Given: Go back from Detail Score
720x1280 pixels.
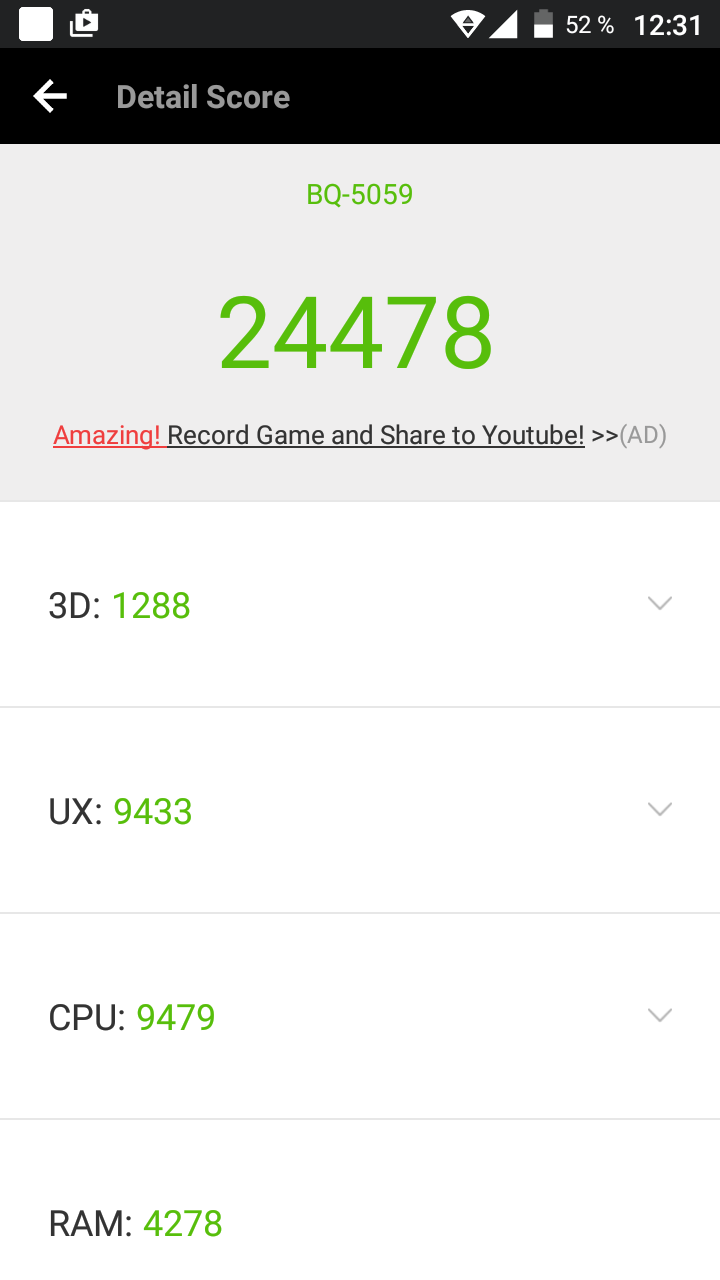Looking at the screenshot, I should click(x=50, y=96).
